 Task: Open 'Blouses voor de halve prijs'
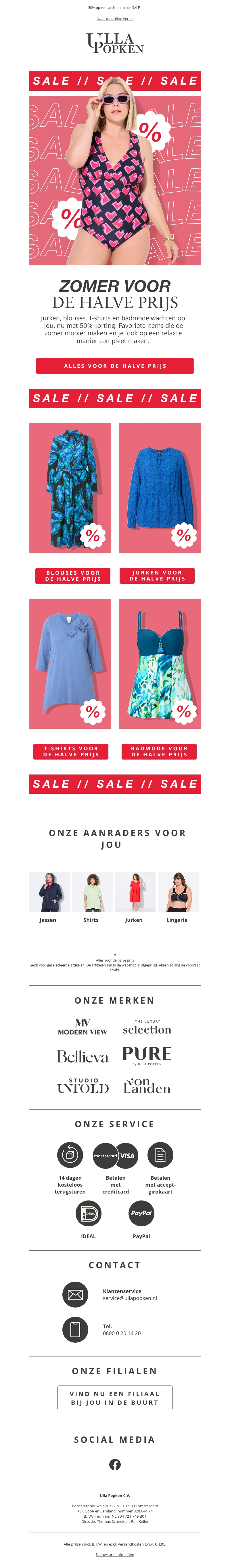click(x=72, y=576)
